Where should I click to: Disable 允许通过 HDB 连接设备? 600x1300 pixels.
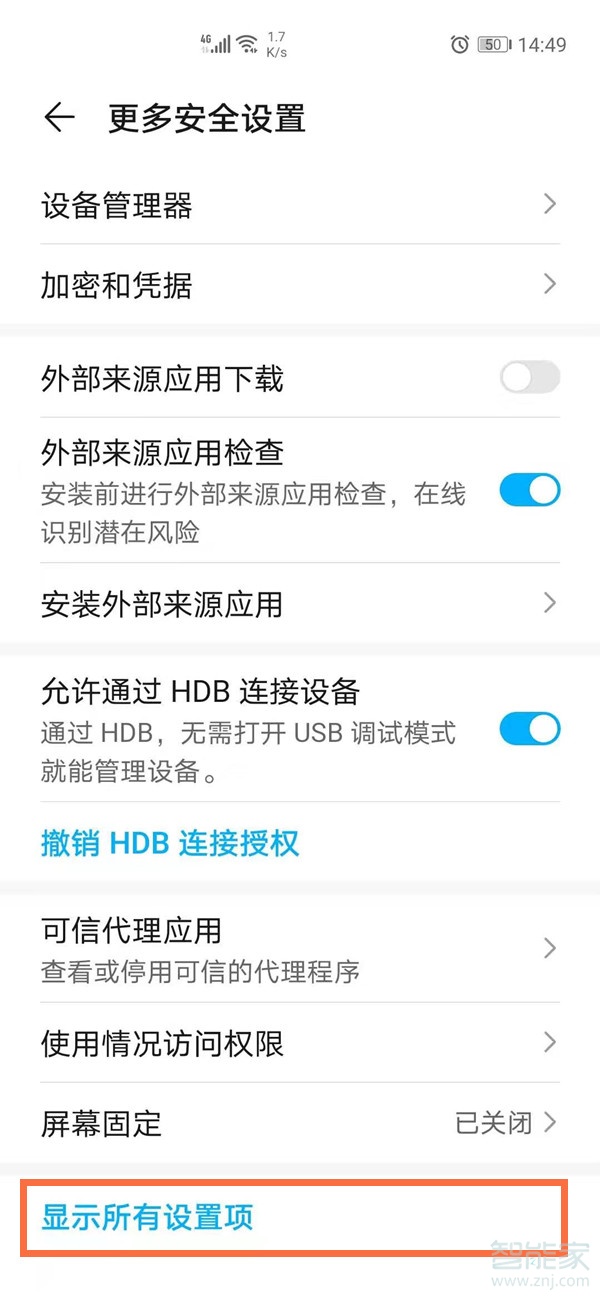pos(529,729)
